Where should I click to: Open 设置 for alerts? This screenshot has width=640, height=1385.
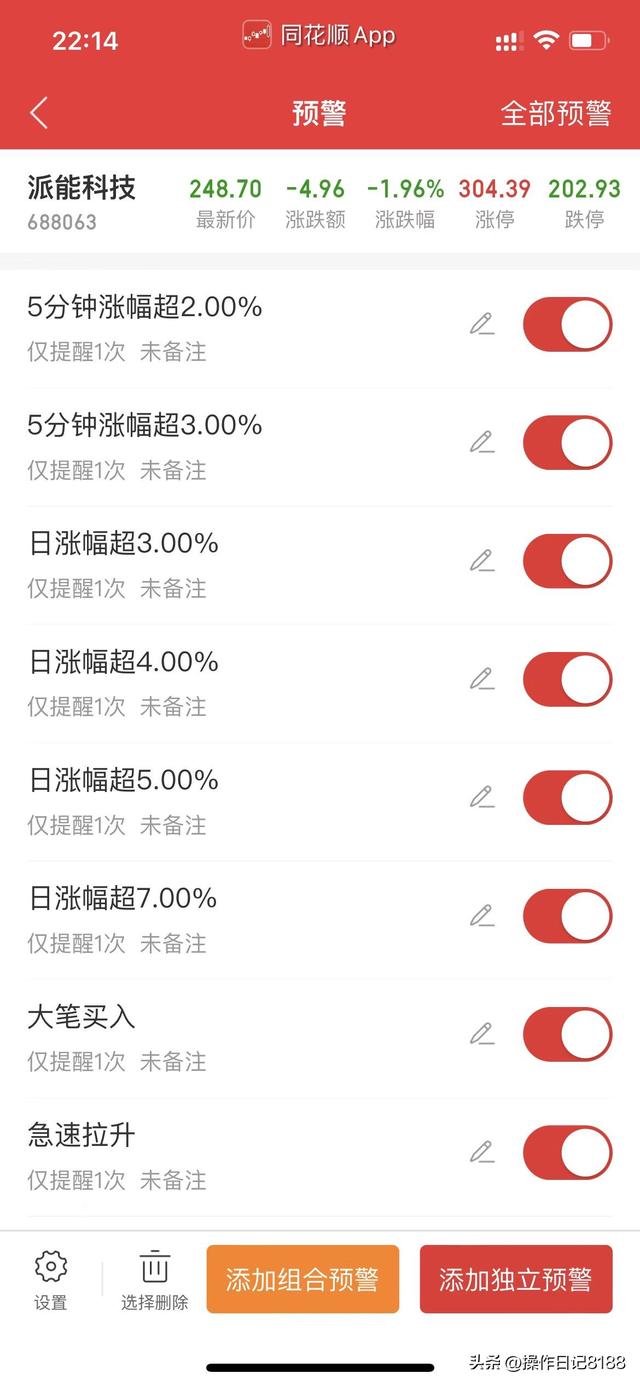(x=50, y=1279)
